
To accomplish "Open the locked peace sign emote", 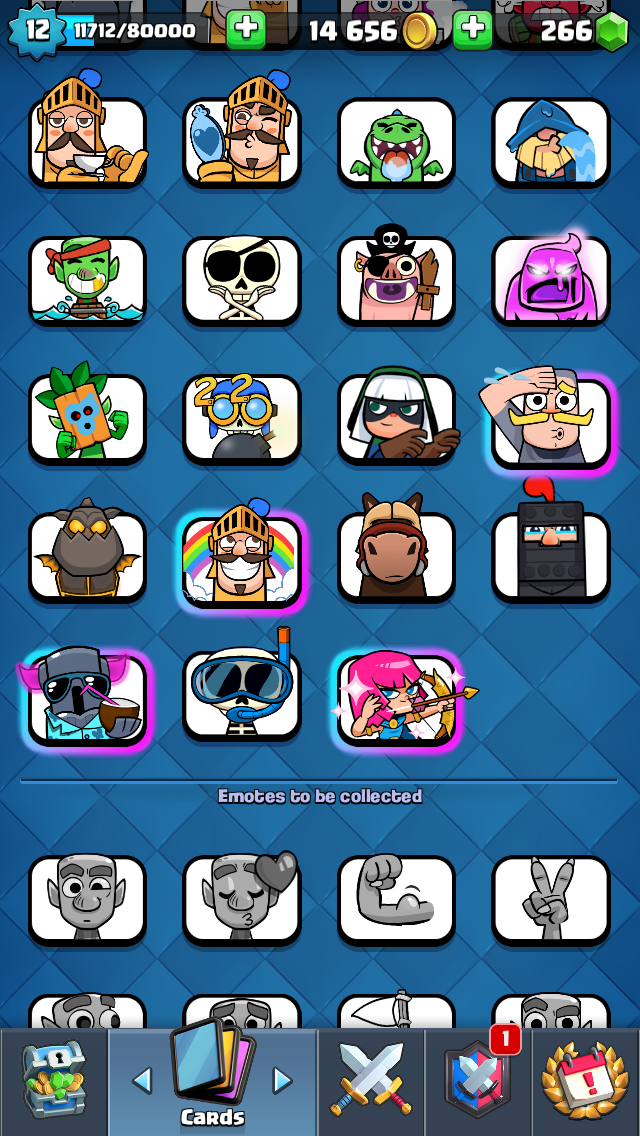I will pos(551,898).
